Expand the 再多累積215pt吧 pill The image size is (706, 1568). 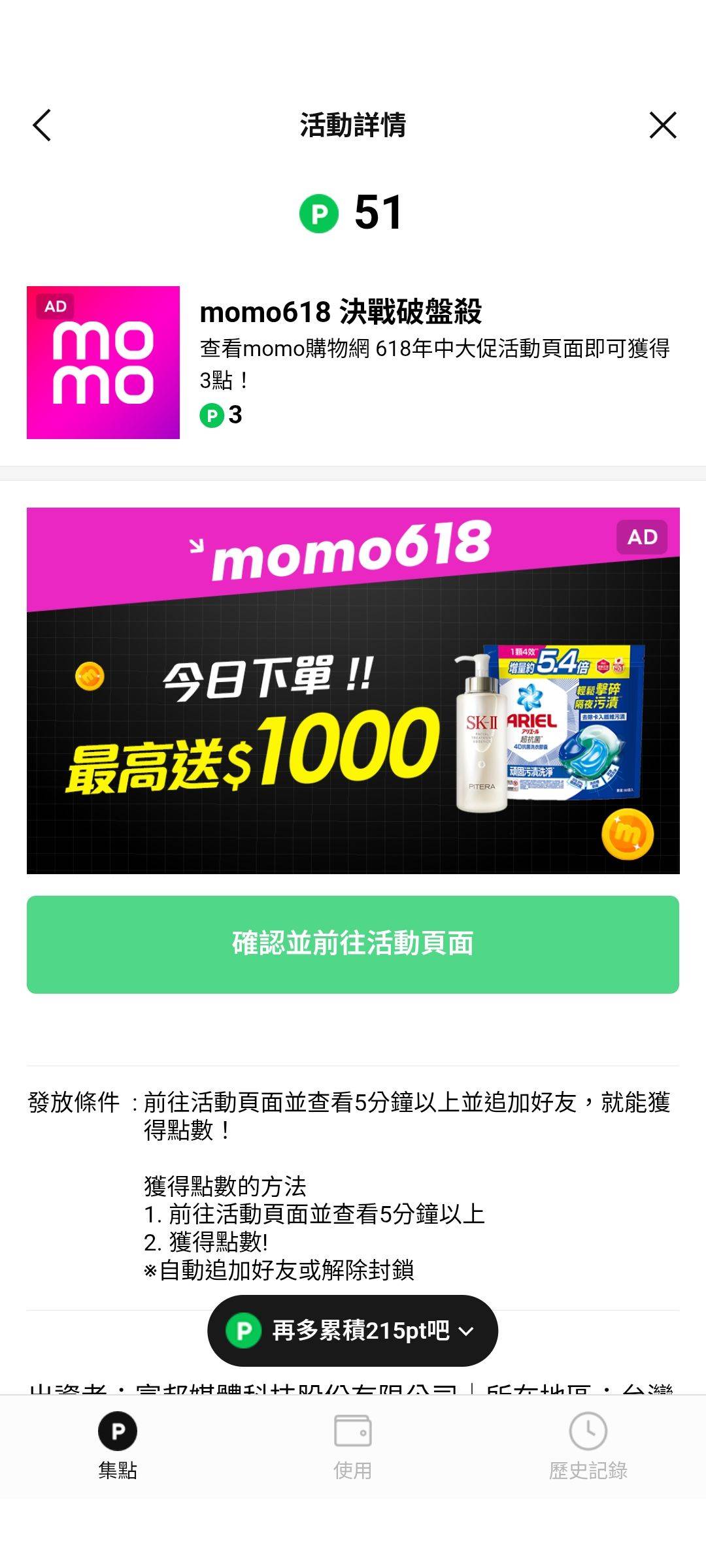(x=353, y=1331)
